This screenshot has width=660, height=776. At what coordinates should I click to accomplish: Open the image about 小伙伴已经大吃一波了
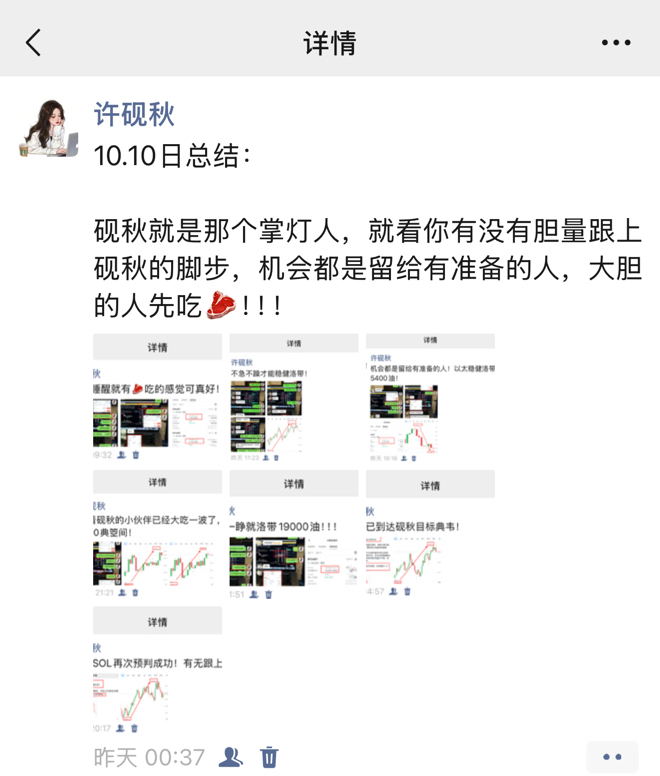157,534
